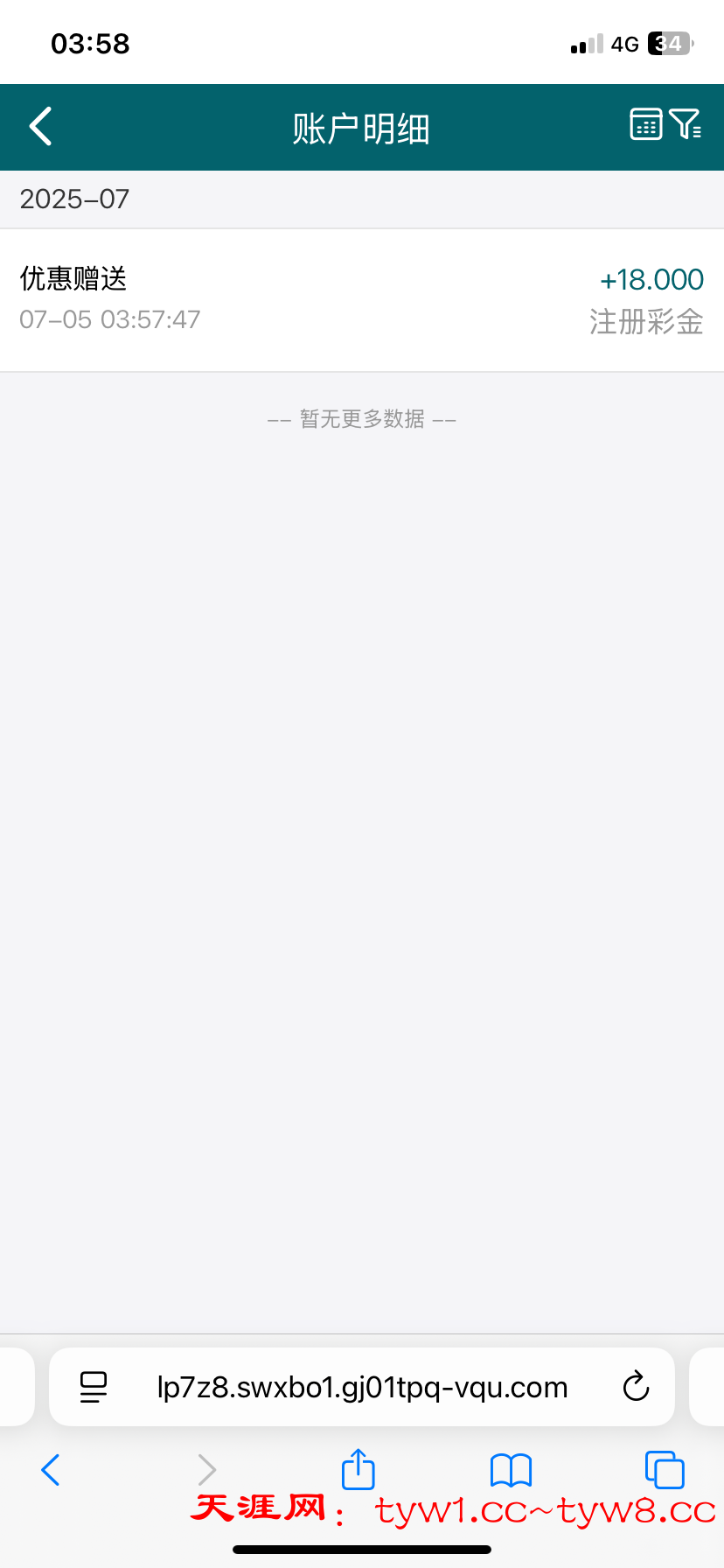Viewport: 724px width, 1568px height.
Task: Tap the Safari address bar
Action: [x=362, y=1387]
